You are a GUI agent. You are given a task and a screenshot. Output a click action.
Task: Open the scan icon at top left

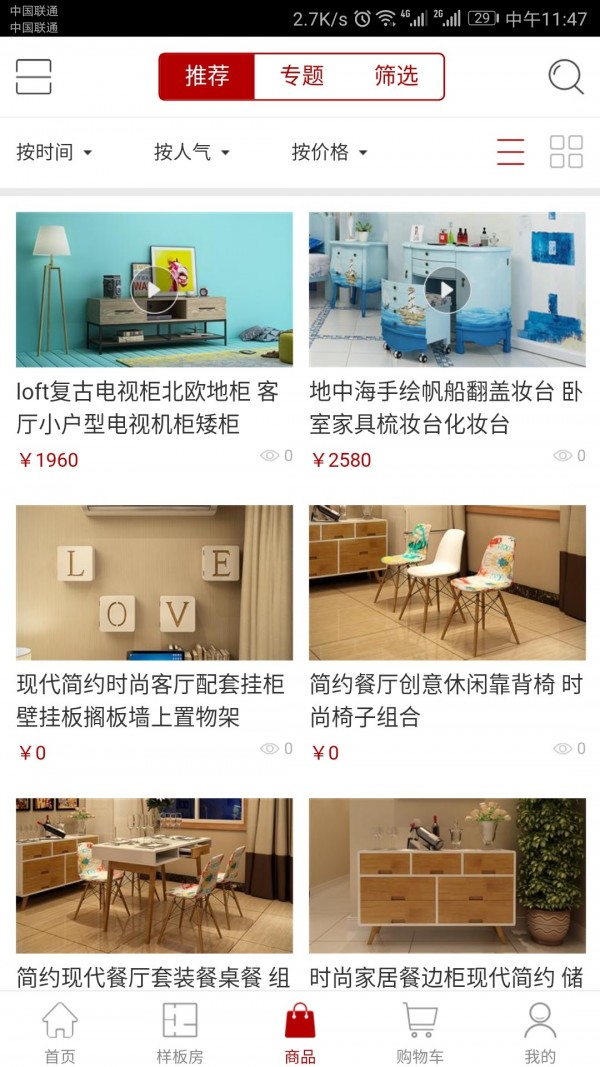point(33,77)
